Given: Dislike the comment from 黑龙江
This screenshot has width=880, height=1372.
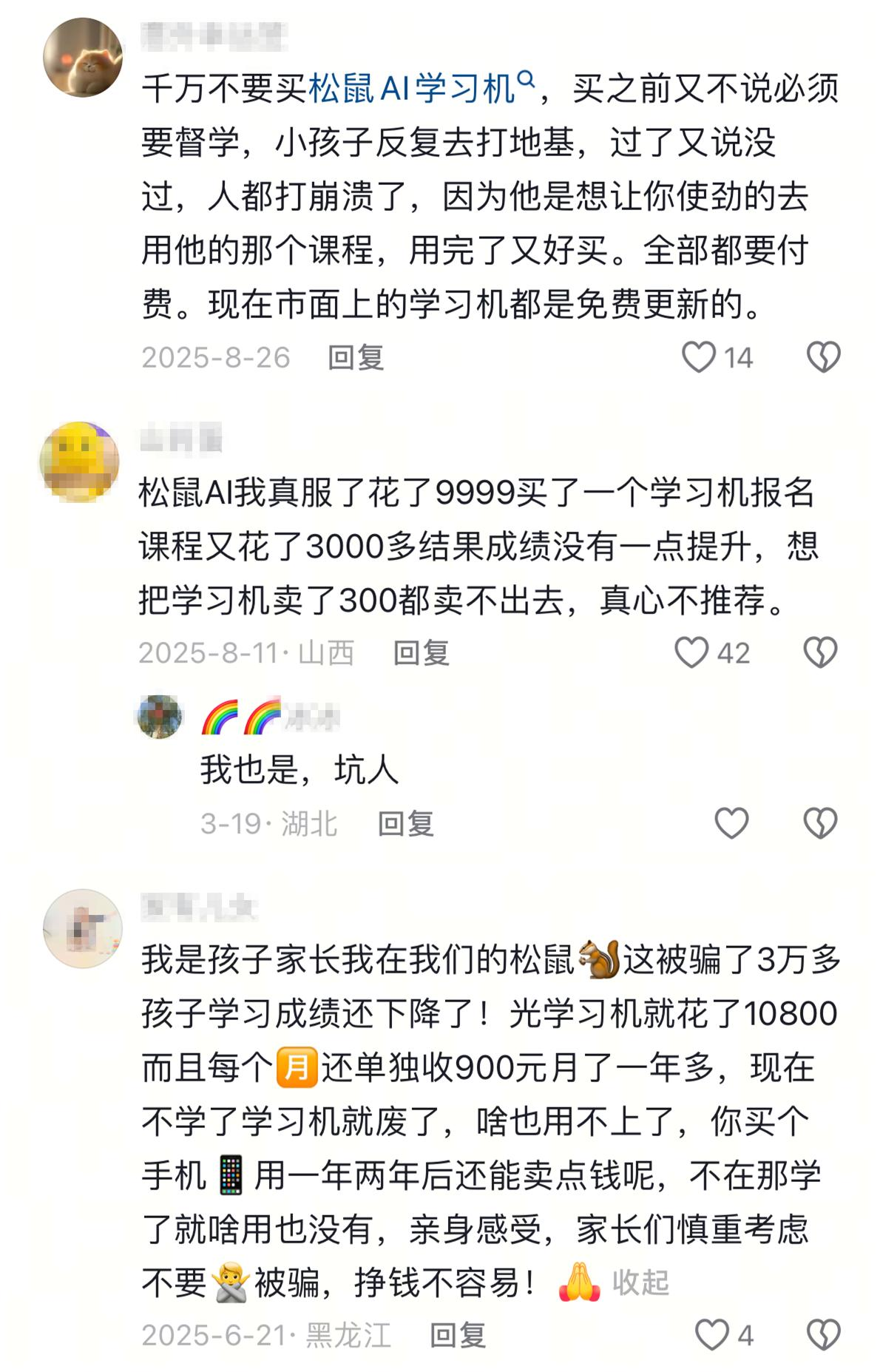Looking at the screenshot, I should click(x=822, y=1335).
